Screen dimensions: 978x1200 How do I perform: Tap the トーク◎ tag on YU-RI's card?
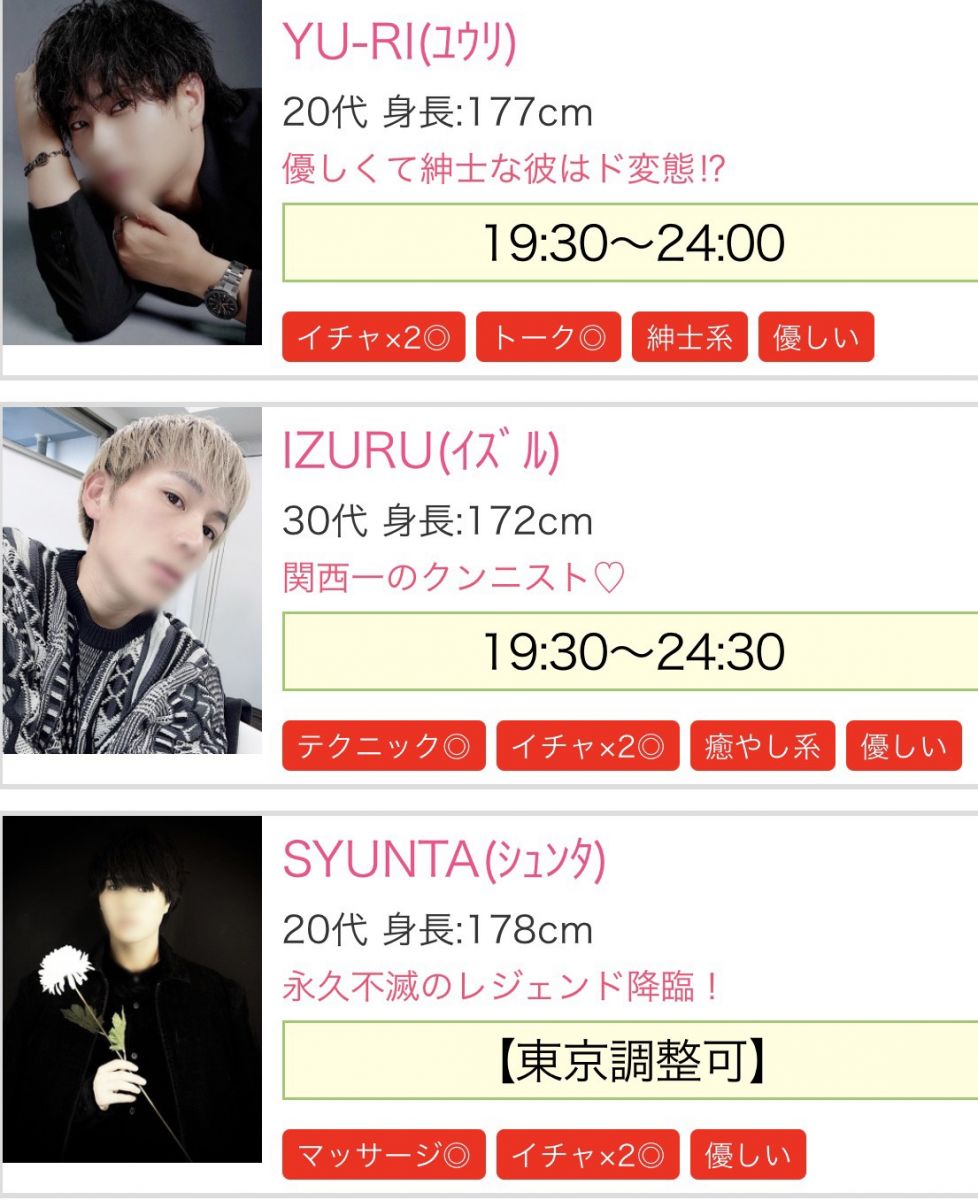[x=548, y=338]
